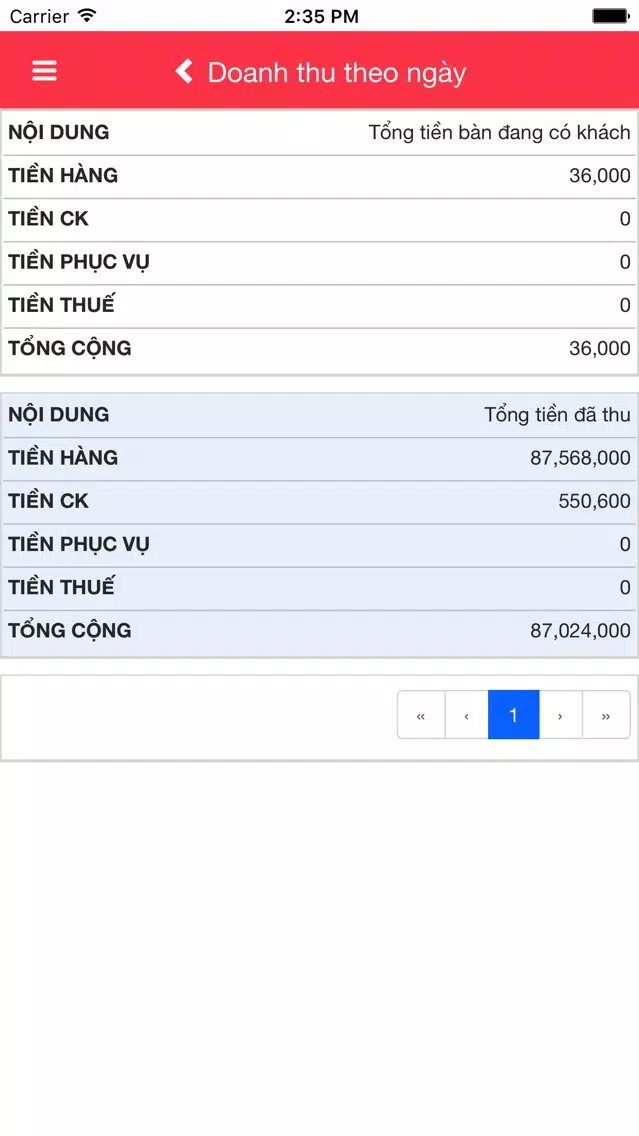Go to the next page
The image size is (639, 1136).
pyautogui.click(x=561, y=715)
